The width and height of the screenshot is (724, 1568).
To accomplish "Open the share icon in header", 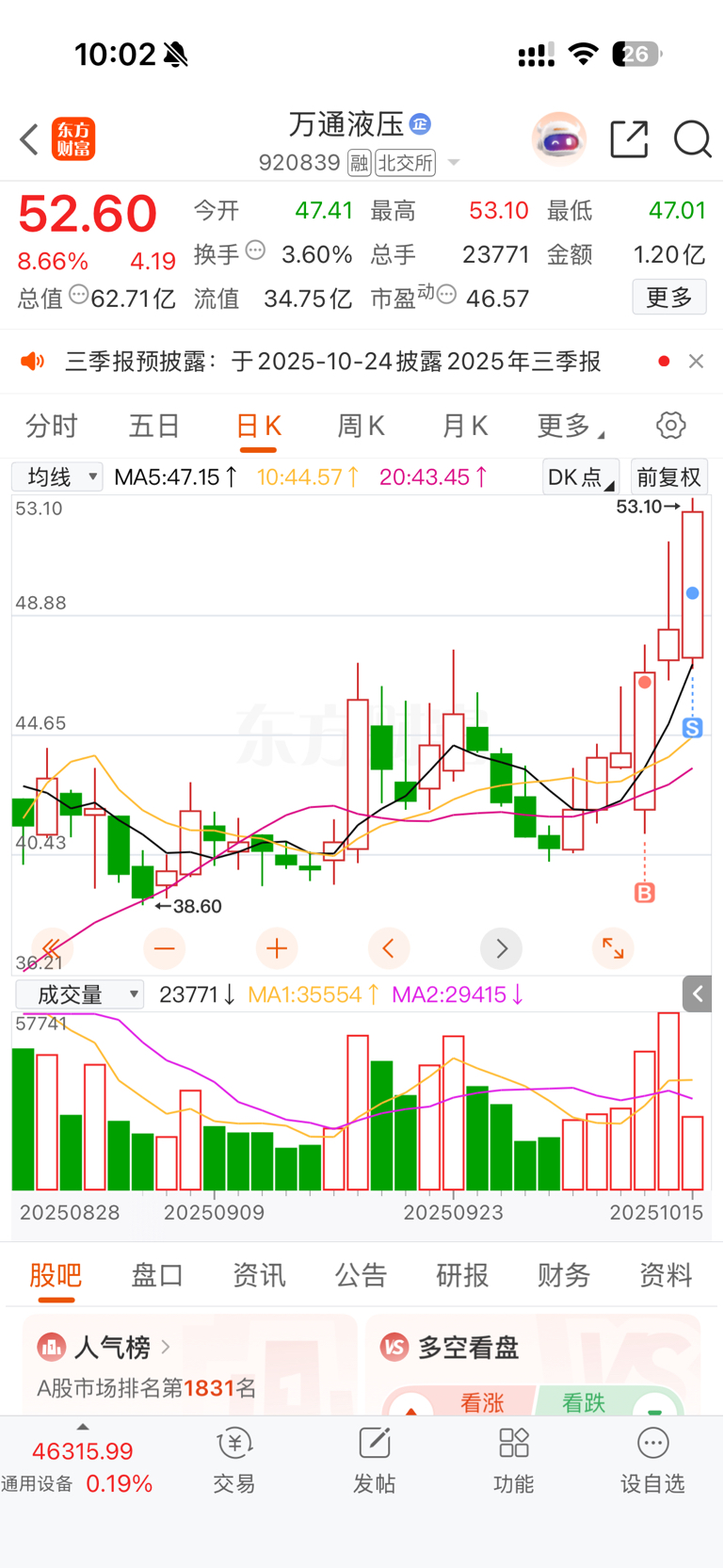I will point(629,139).
